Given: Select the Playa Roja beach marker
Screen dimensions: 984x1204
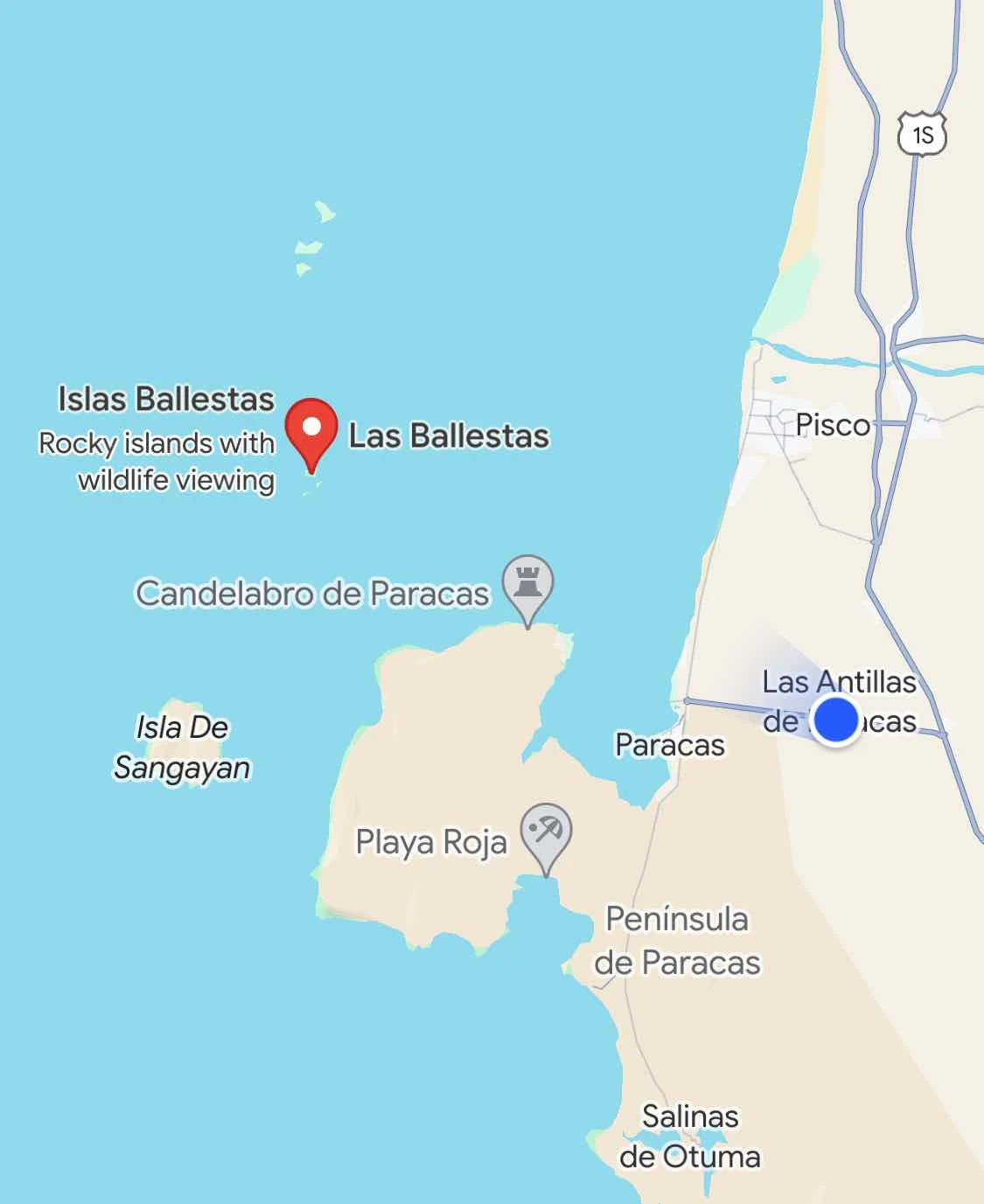Looking at the screenshot, I should point(546,831).
